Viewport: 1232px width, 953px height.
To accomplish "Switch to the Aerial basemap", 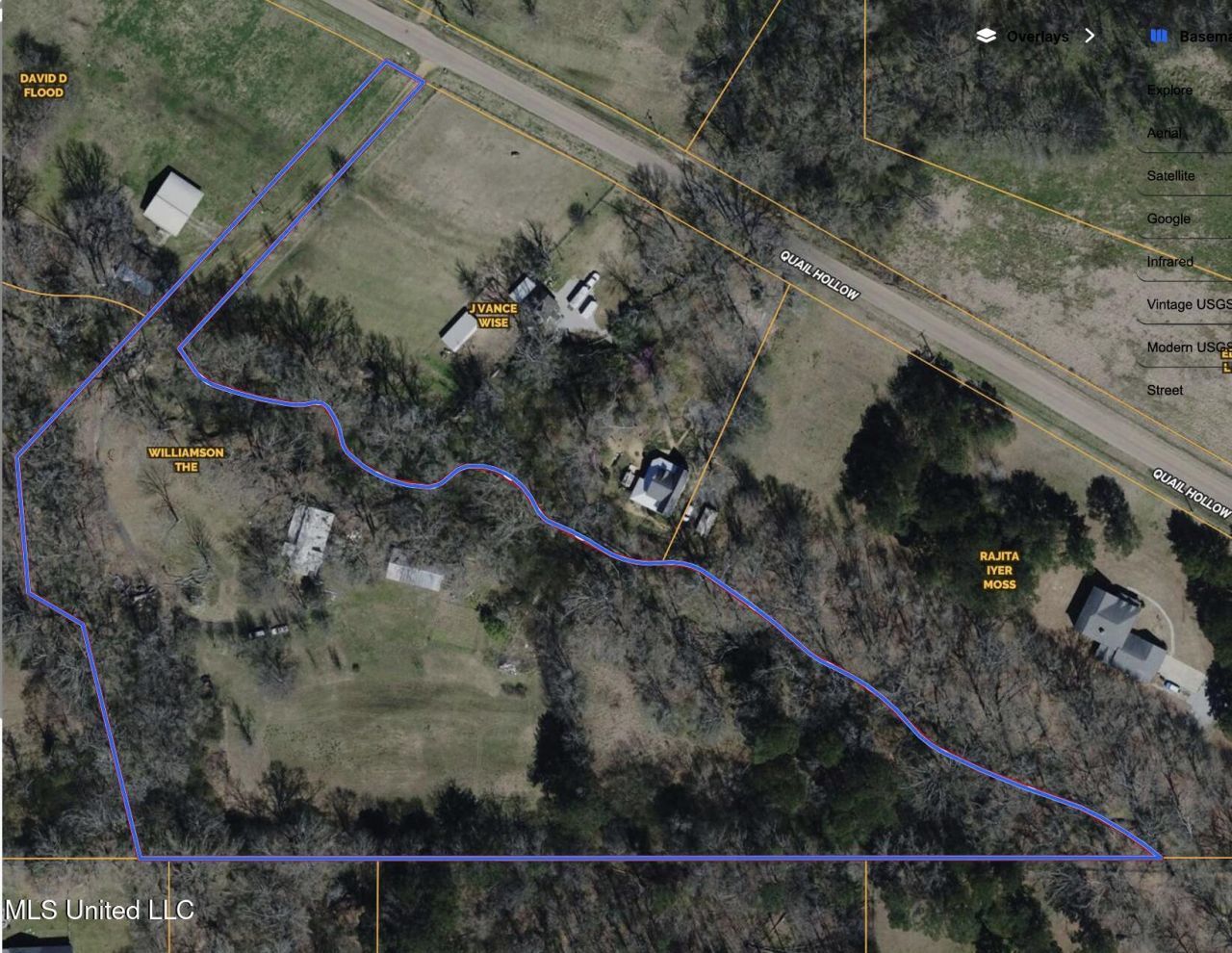I will coord(1165,133).
